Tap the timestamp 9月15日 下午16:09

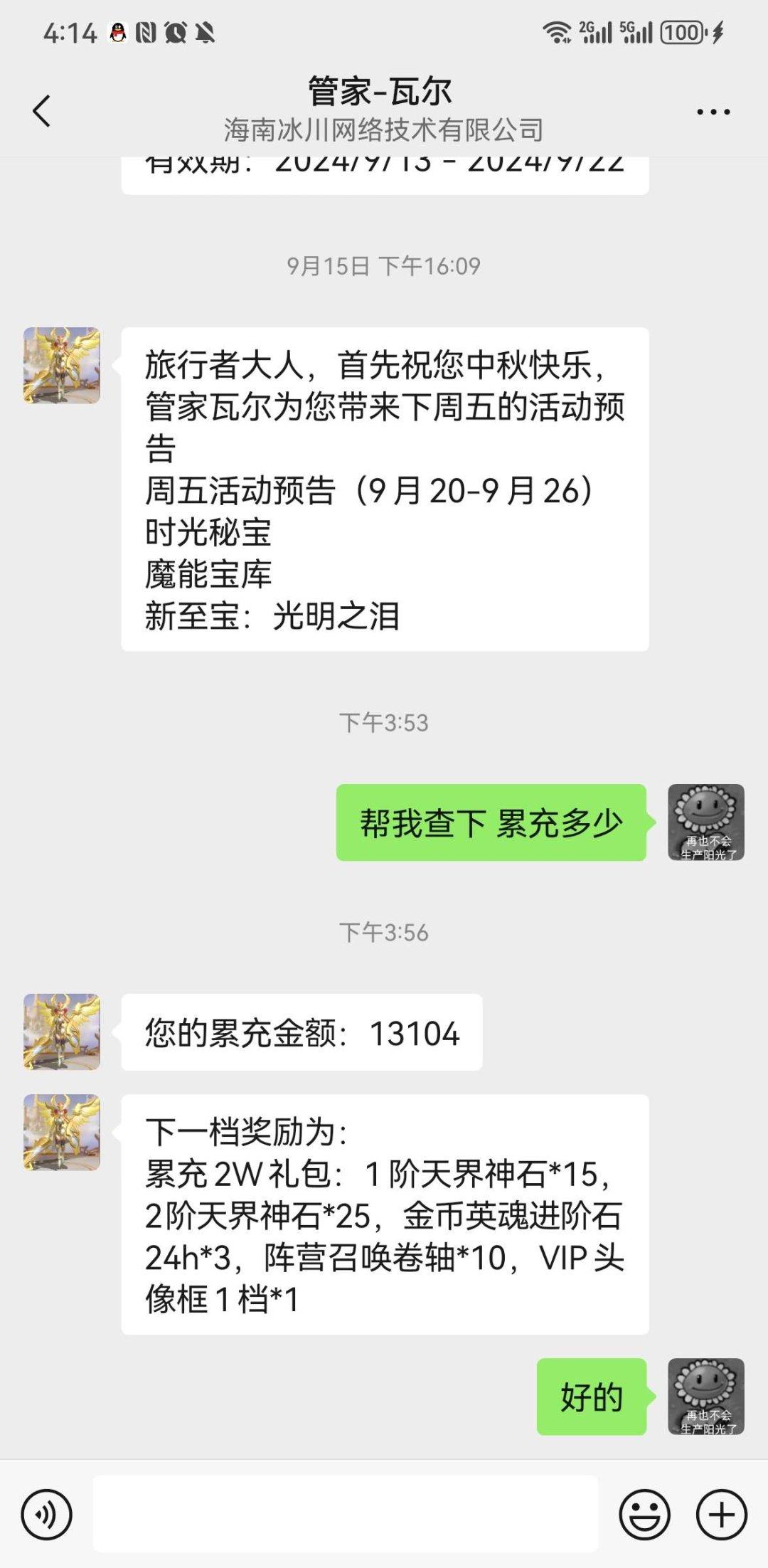tap(384, 267)
